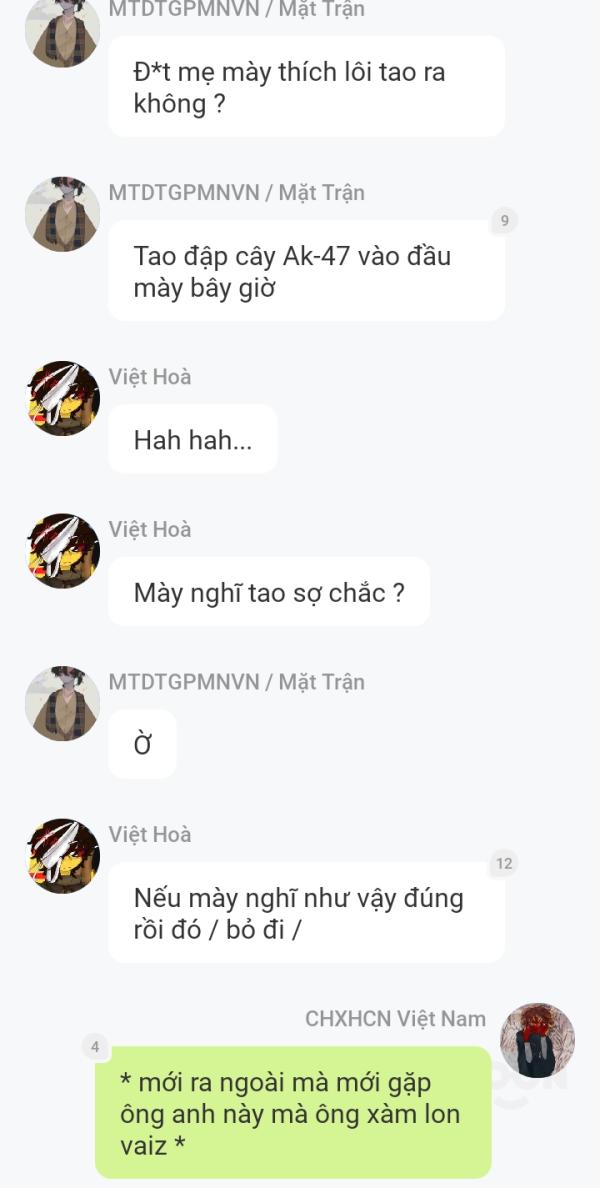
Task: Open CHXHCN Việt Nam's profile avatar
Action: 537,1040
